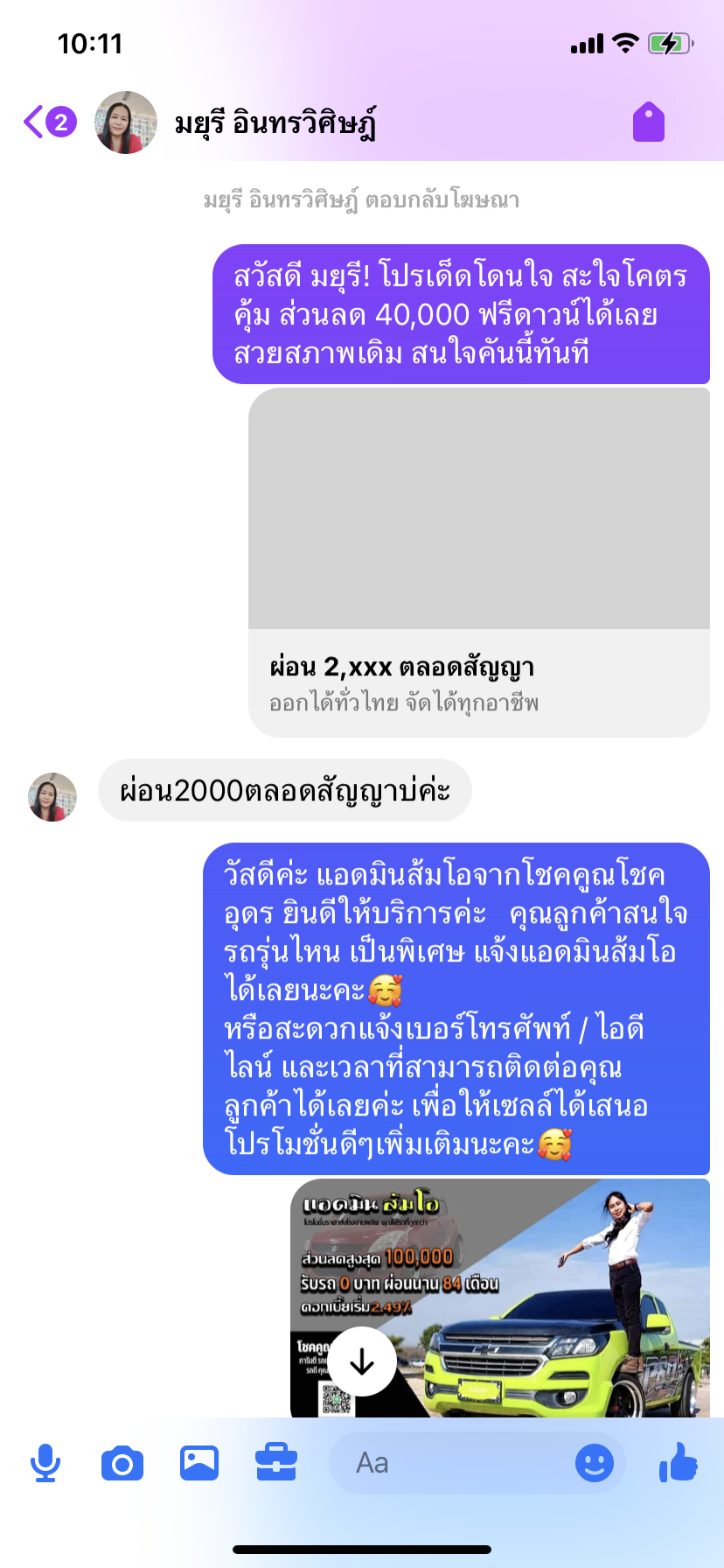Record a voice message with microphone

click(45, 1463)
